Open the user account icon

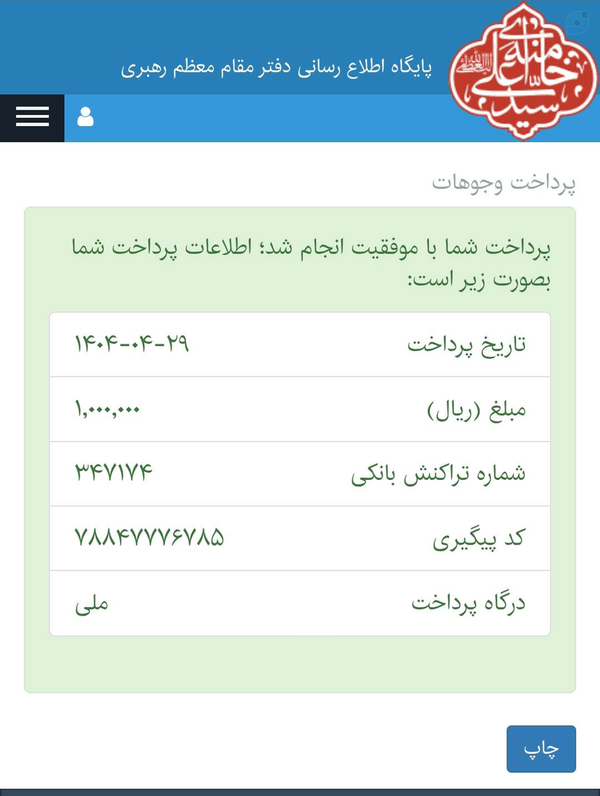pyautogui.click(x=85, y=117)
